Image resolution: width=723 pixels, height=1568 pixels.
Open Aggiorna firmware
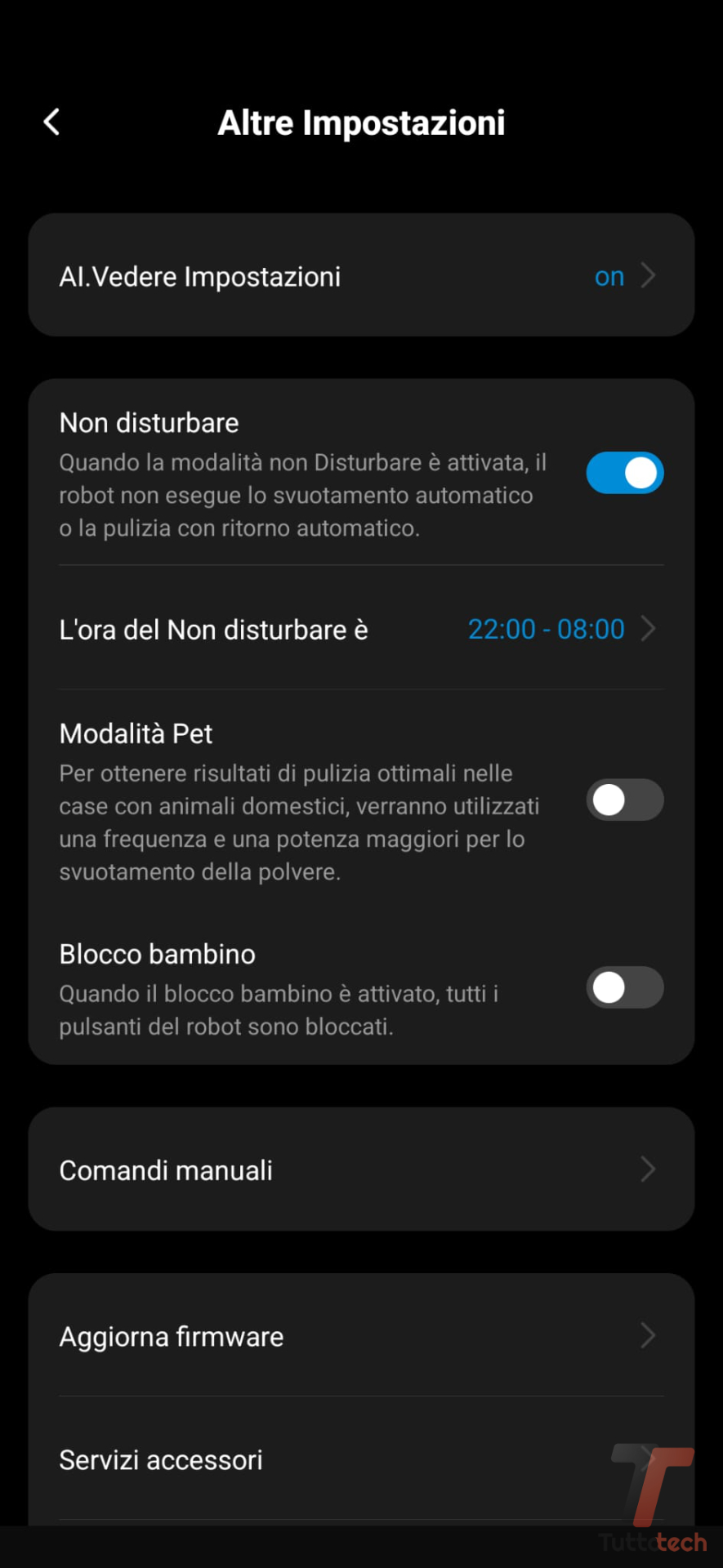361,1336
